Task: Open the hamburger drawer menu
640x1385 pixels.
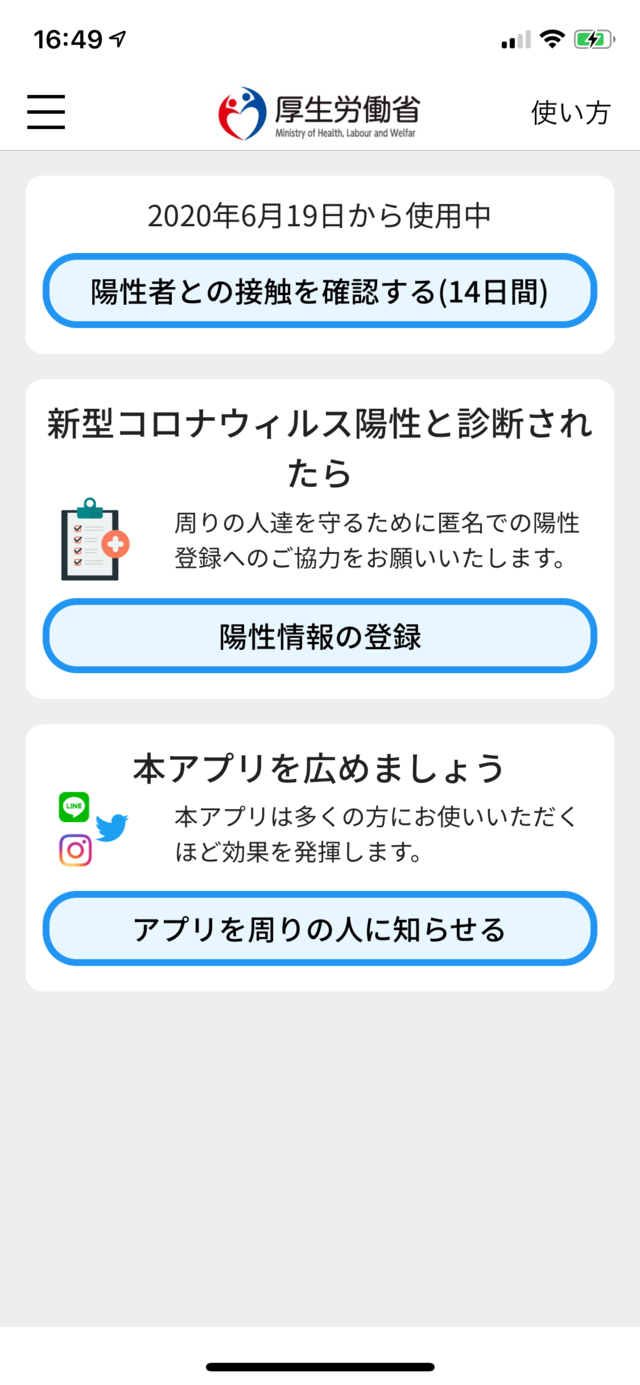Action: (46, 112)
